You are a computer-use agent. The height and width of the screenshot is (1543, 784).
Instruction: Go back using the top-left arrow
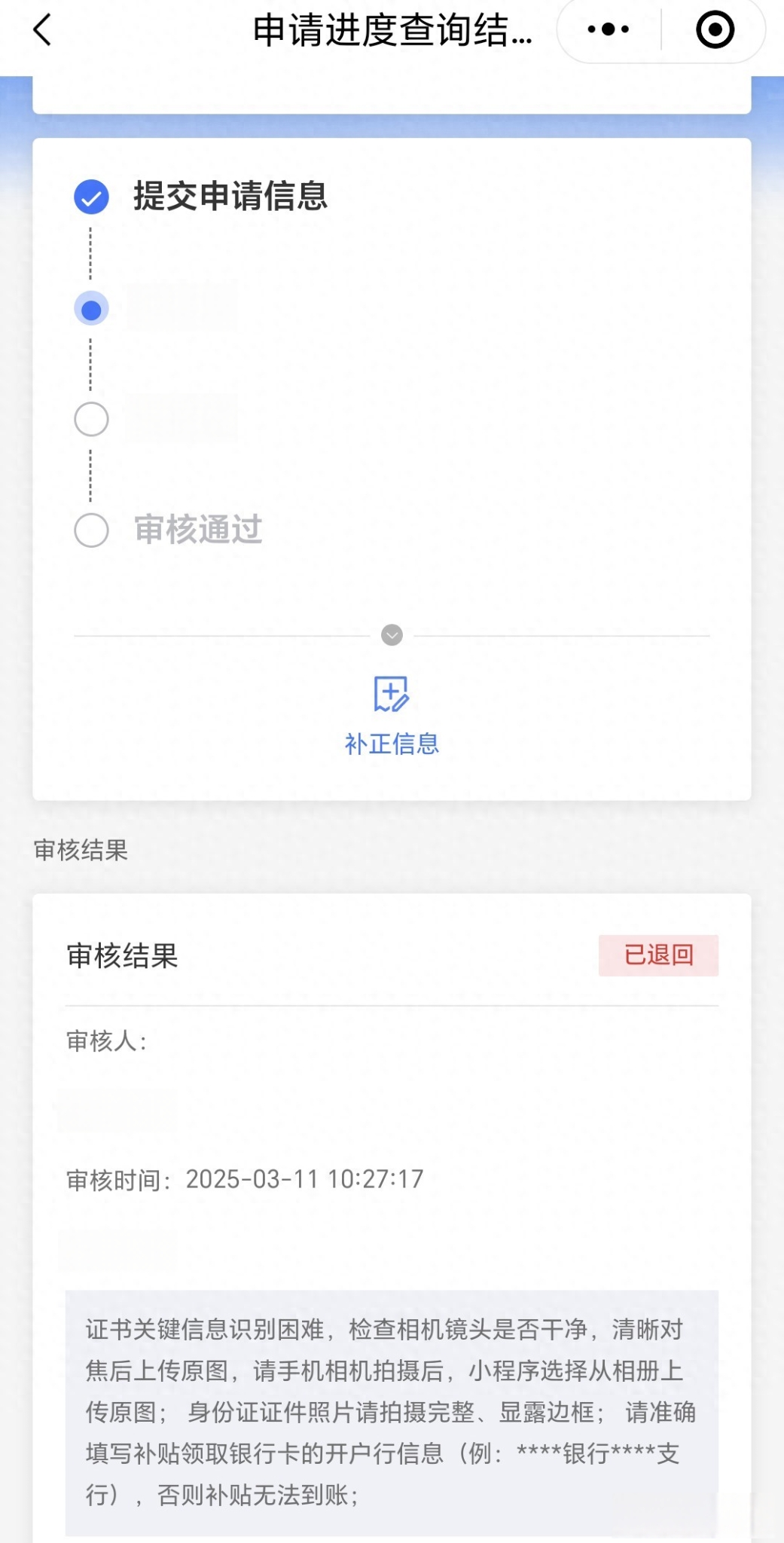pyautogui.click(x=43, y=30)
